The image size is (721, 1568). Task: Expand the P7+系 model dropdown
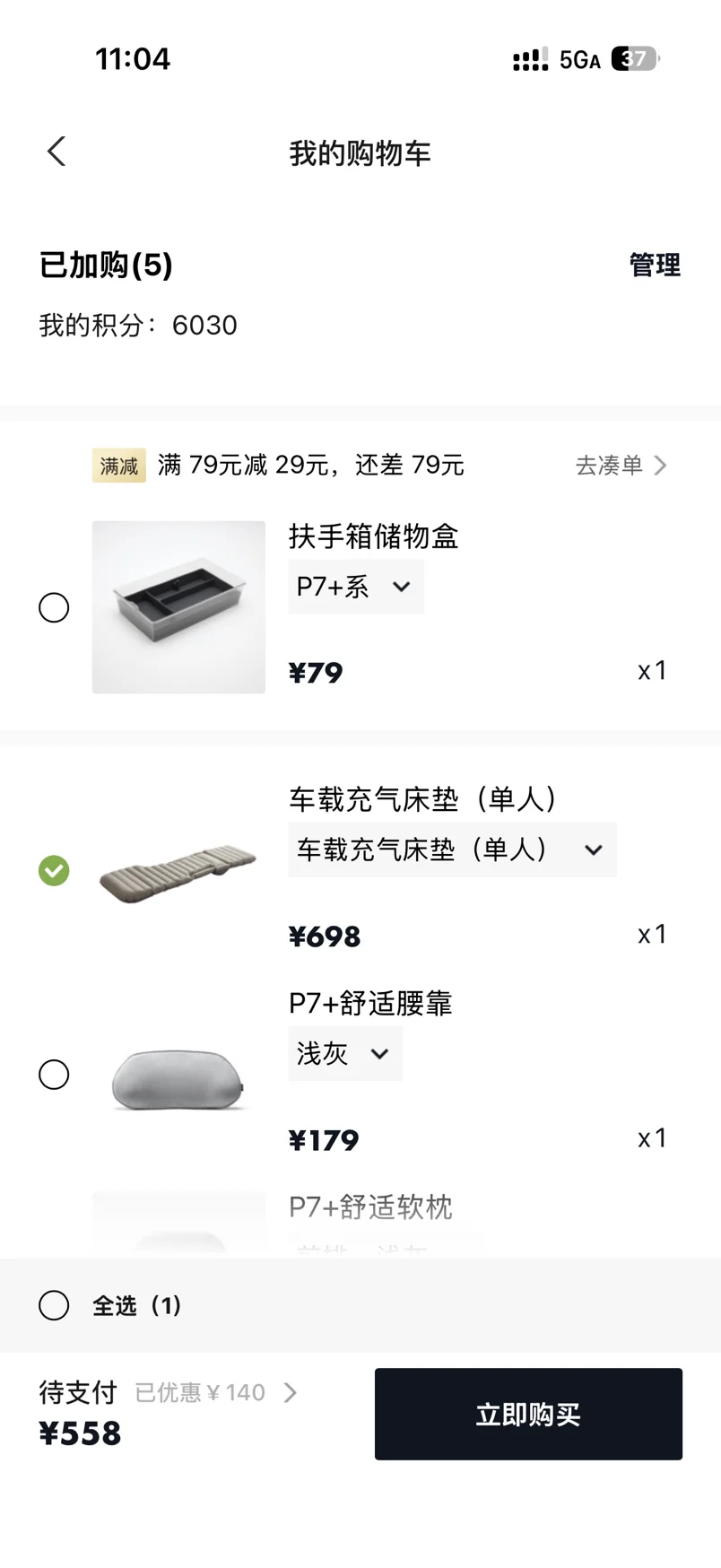click(x=355, y=587)
